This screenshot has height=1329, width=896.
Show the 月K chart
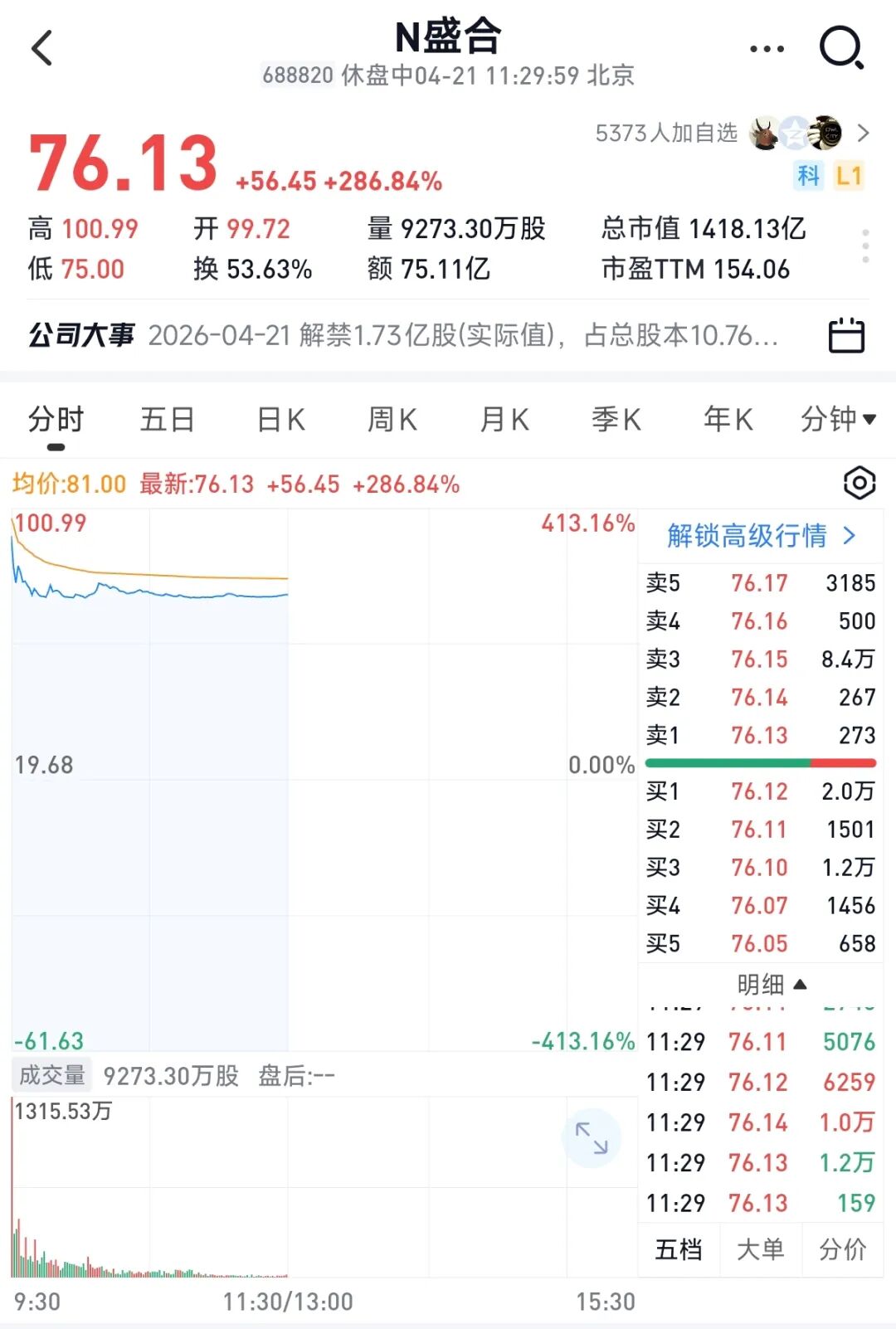504,420
